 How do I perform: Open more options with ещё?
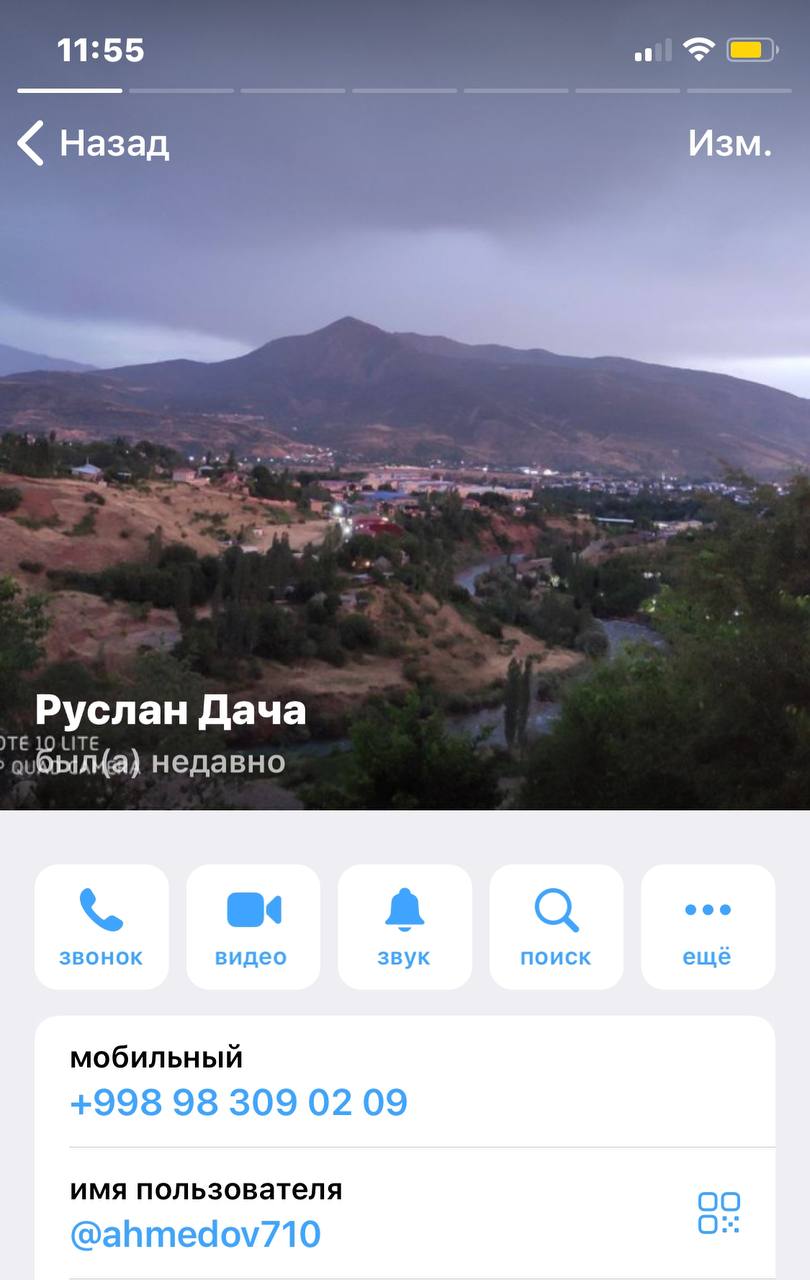pos(707,927)
